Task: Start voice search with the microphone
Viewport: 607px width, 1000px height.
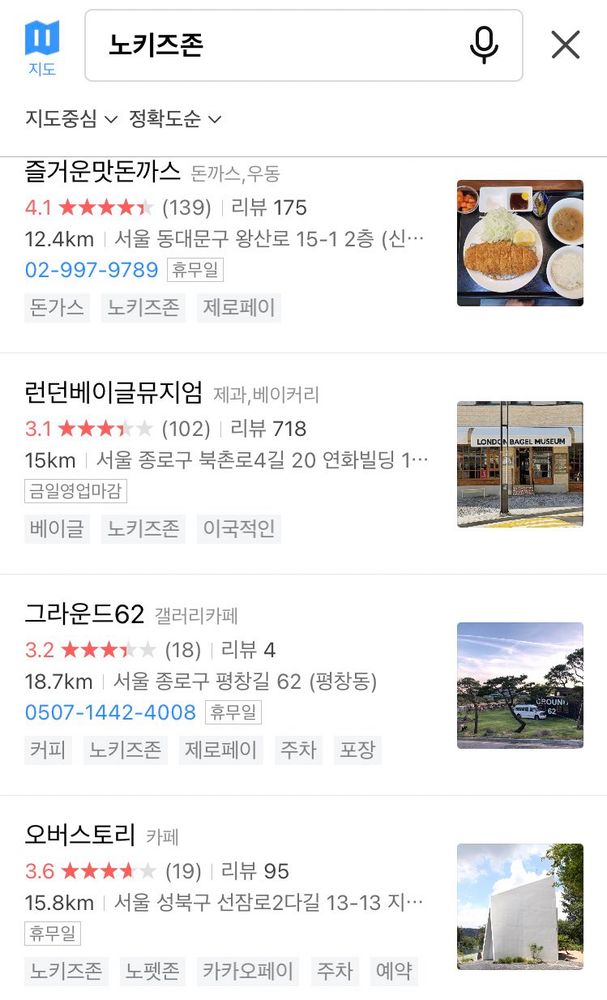Action: click(x=484, y=46)
